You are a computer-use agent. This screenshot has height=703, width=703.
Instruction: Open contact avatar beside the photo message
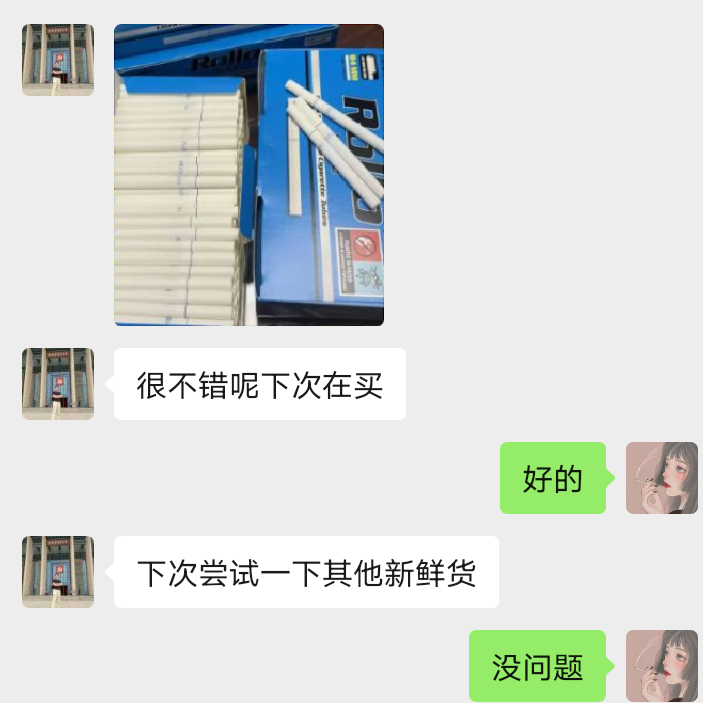pyautogui.click(x=58, y=60)
